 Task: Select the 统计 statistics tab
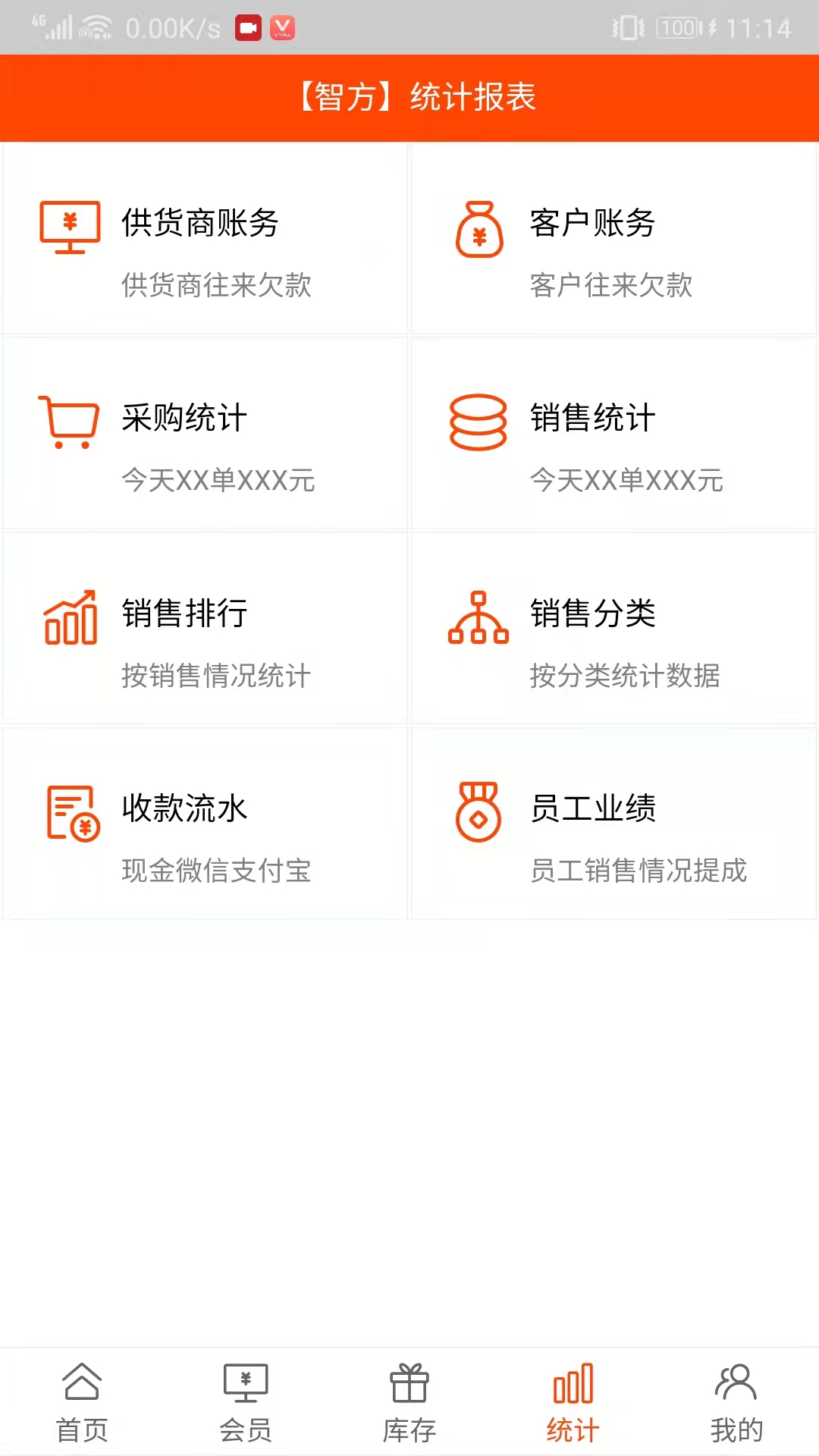[x=573, y=1403]
